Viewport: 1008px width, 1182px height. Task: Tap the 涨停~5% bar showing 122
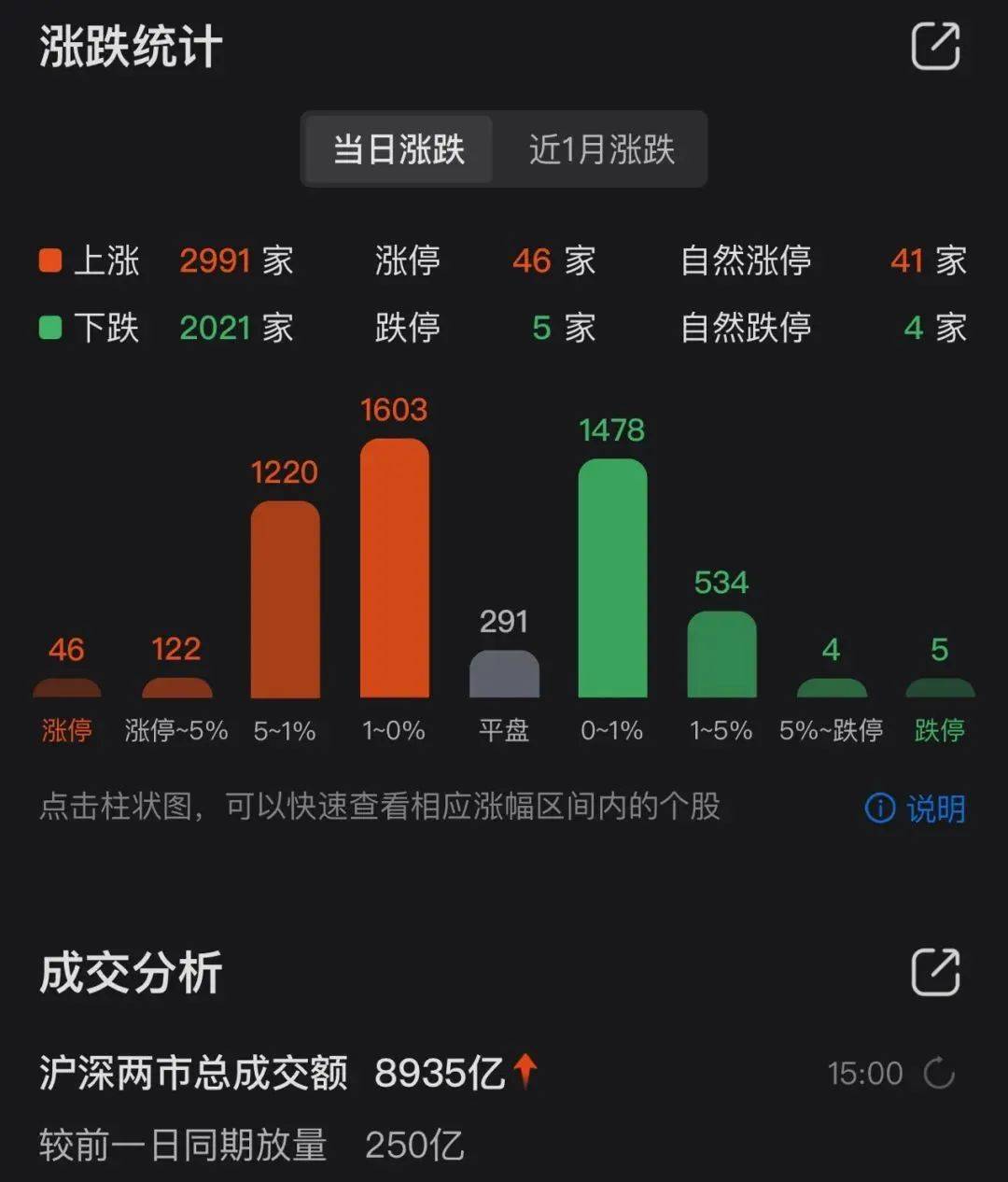[x=176, y=688]
